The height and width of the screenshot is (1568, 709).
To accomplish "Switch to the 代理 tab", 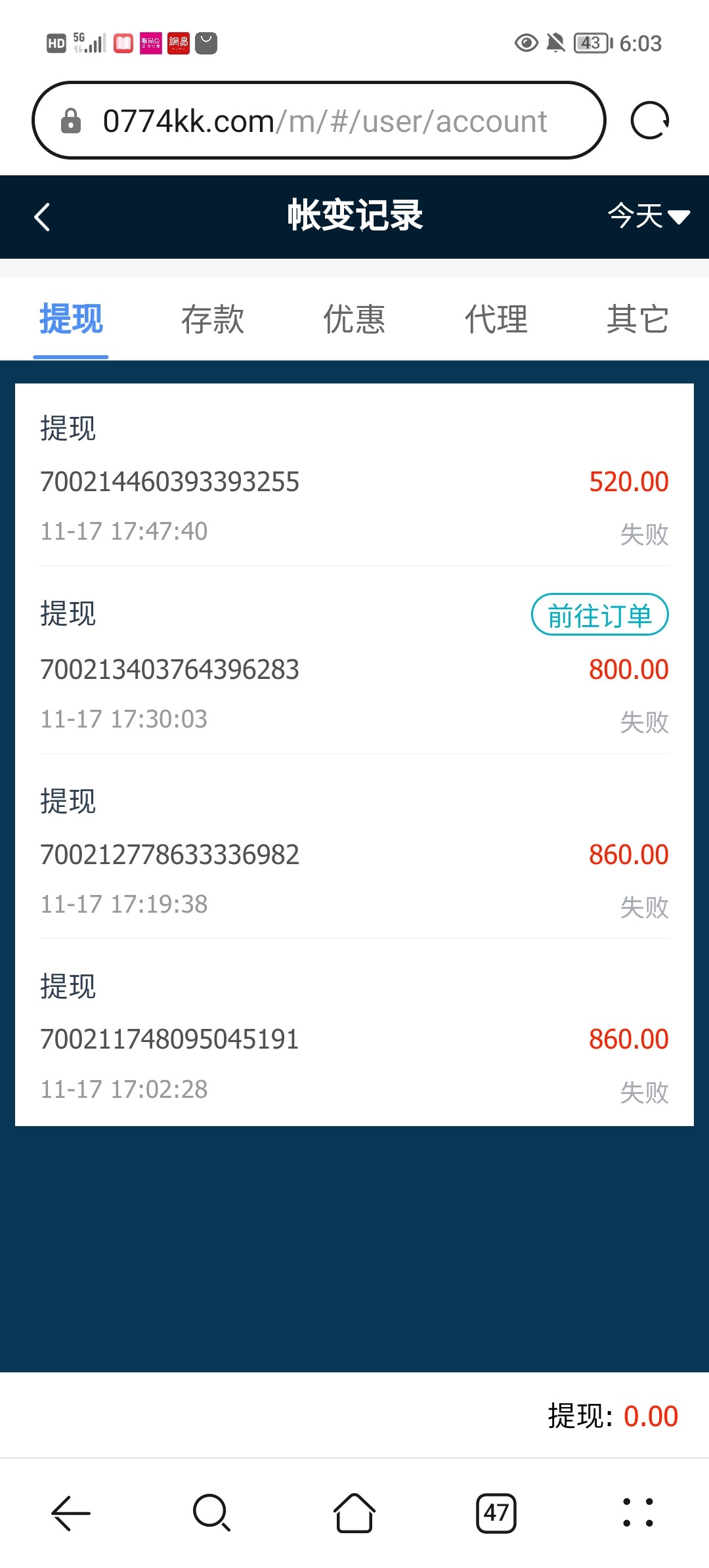I will point(497,320).
